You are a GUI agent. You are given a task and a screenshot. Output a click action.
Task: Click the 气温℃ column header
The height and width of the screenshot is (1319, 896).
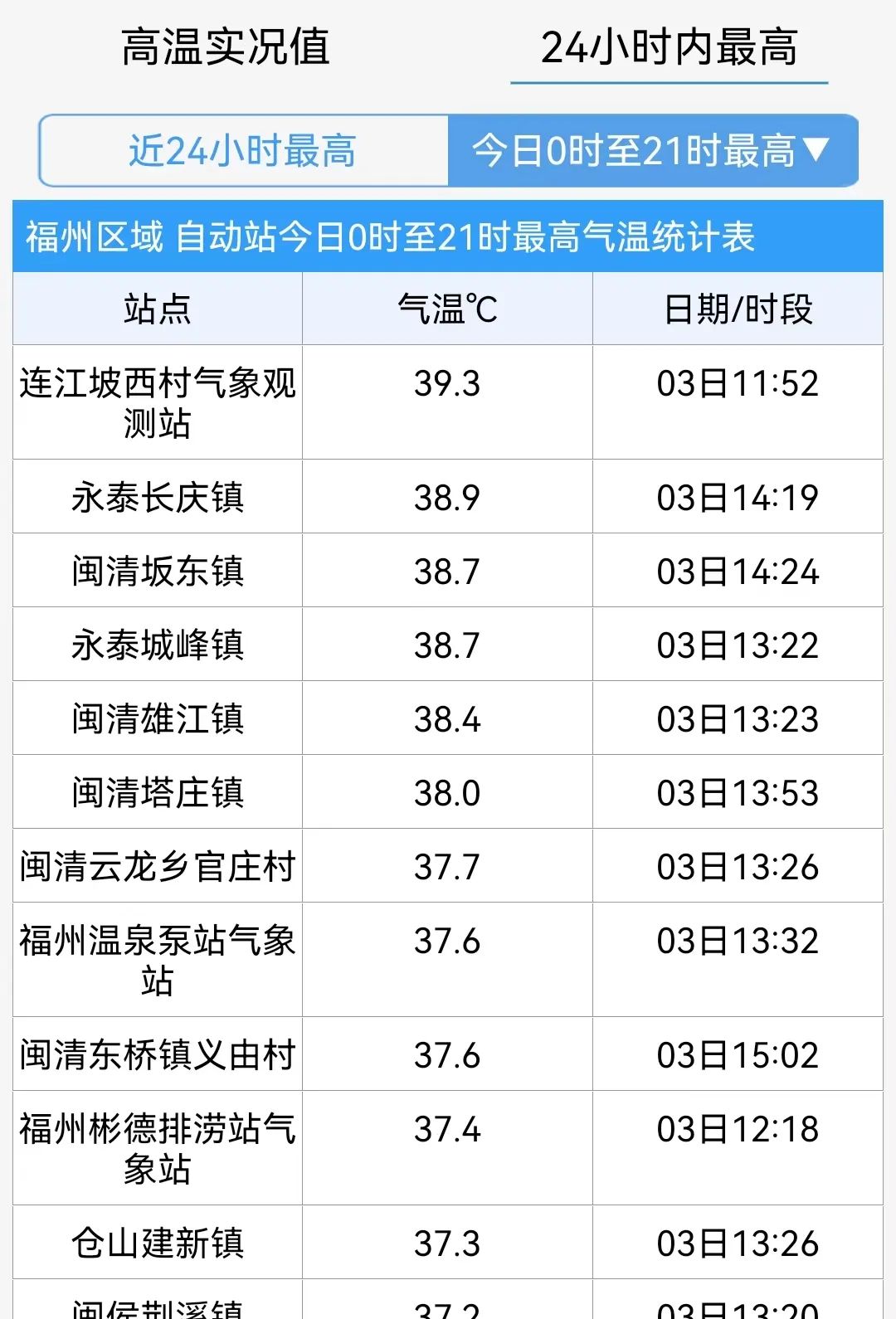pyautogui.click(x=448, y=307)
